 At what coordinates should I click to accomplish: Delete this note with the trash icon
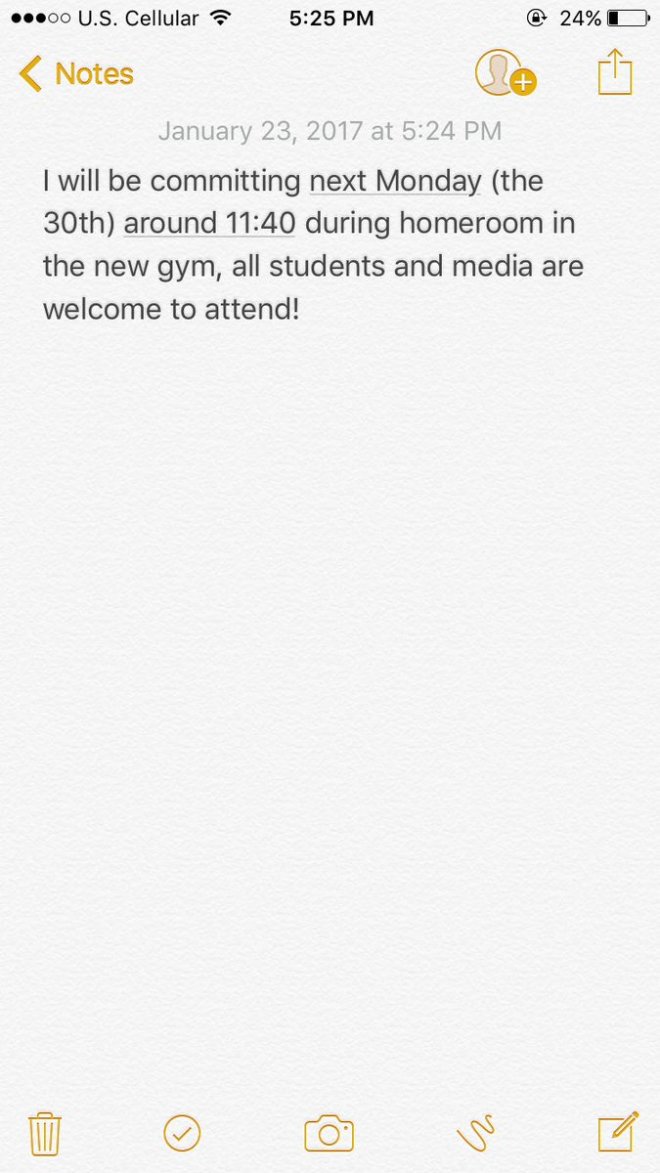[45, 1133]
